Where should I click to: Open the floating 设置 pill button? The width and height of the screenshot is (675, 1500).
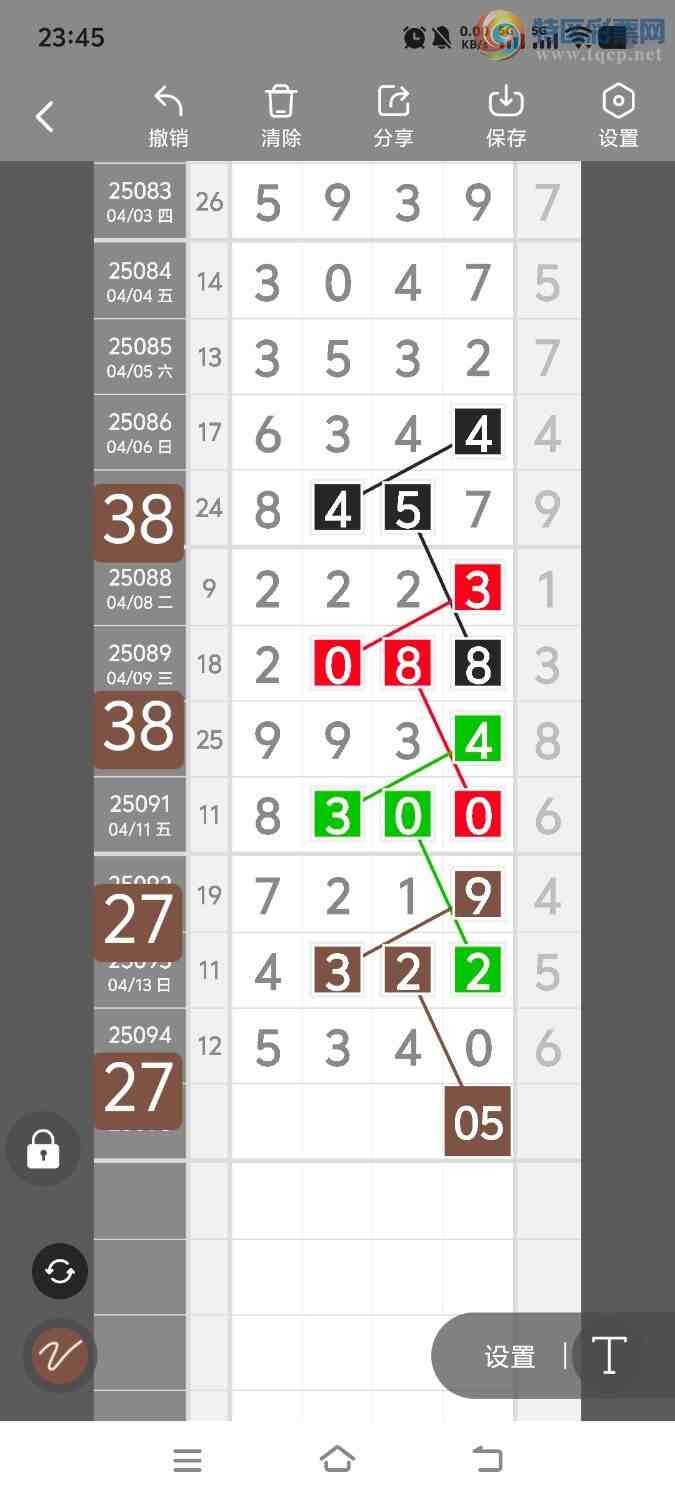pos(510,1356)
